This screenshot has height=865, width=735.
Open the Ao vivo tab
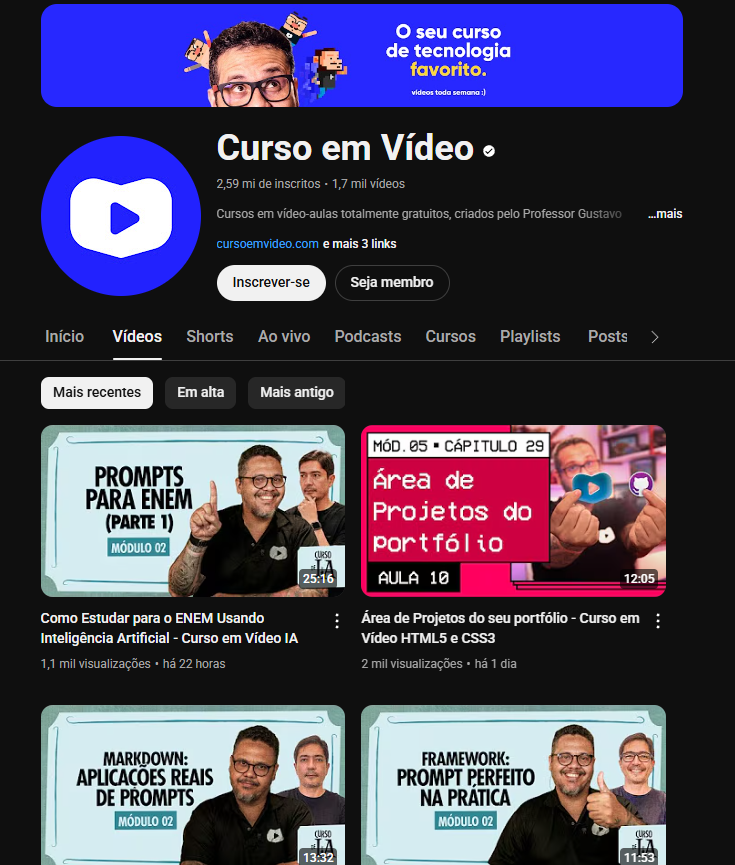click(284, 337)
